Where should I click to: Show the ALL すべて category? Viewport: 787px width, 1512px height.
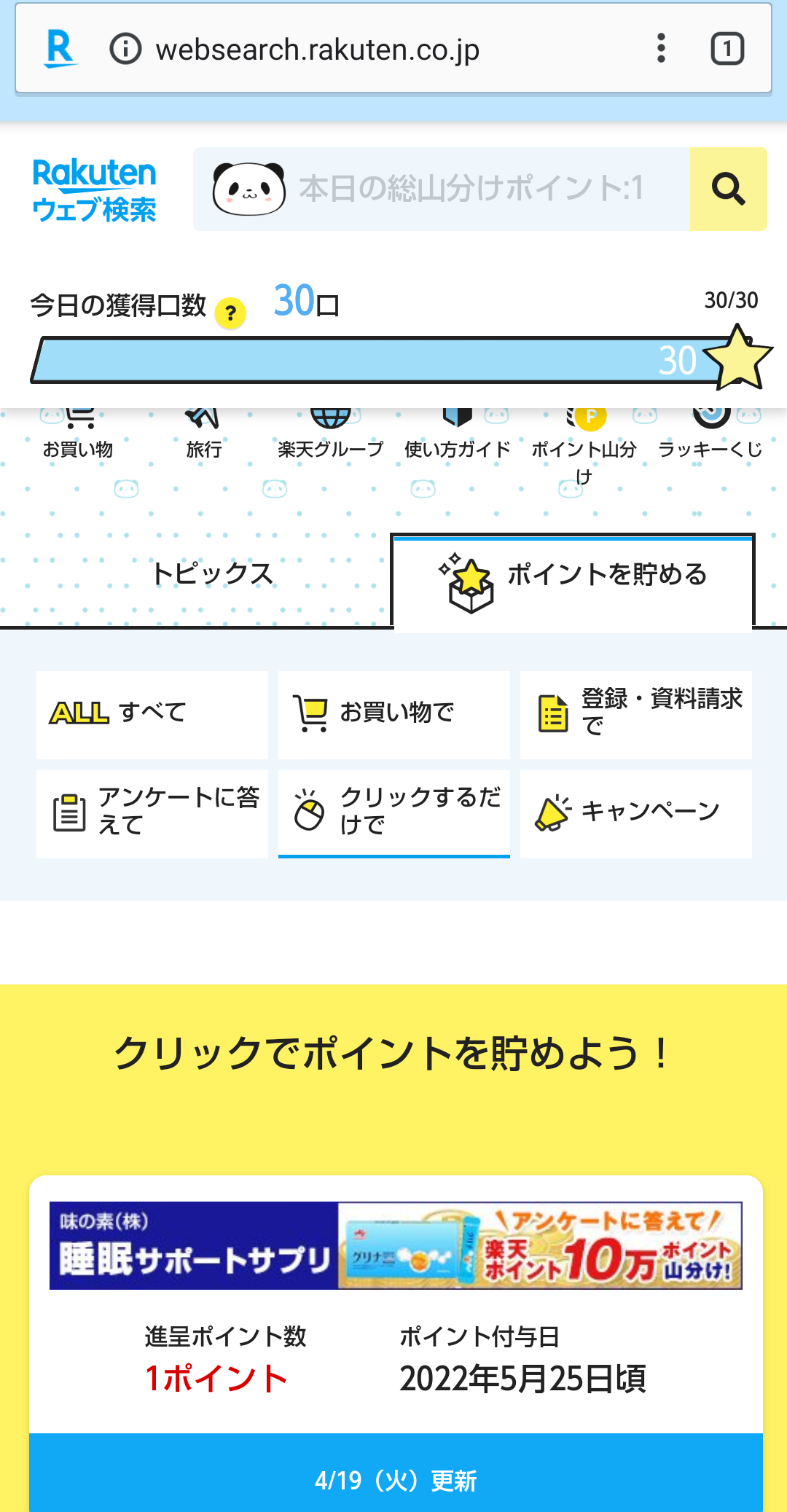pyautogui.click(x=152, y=714)
